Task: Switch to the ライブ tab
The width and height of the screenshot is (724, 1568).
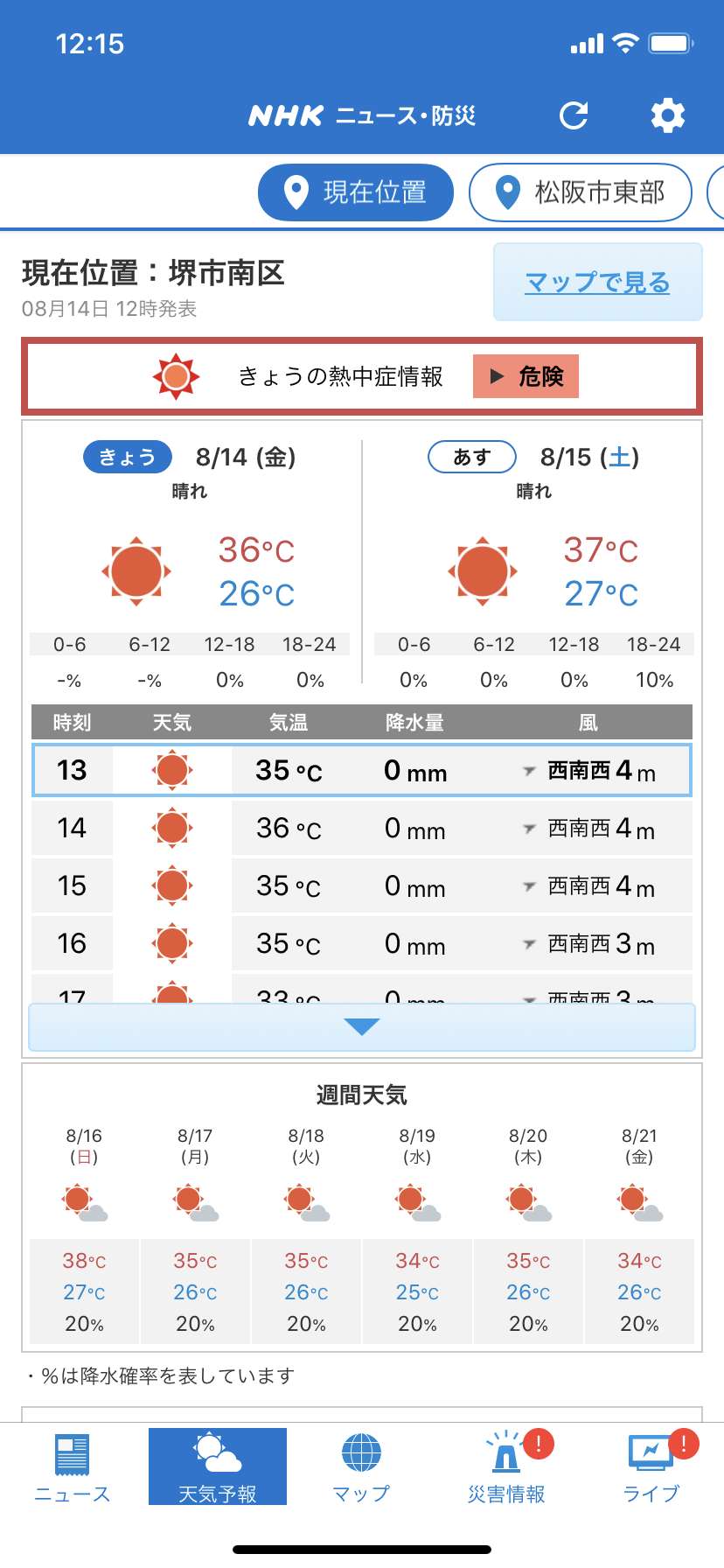Action: [x=651, y=1468]
